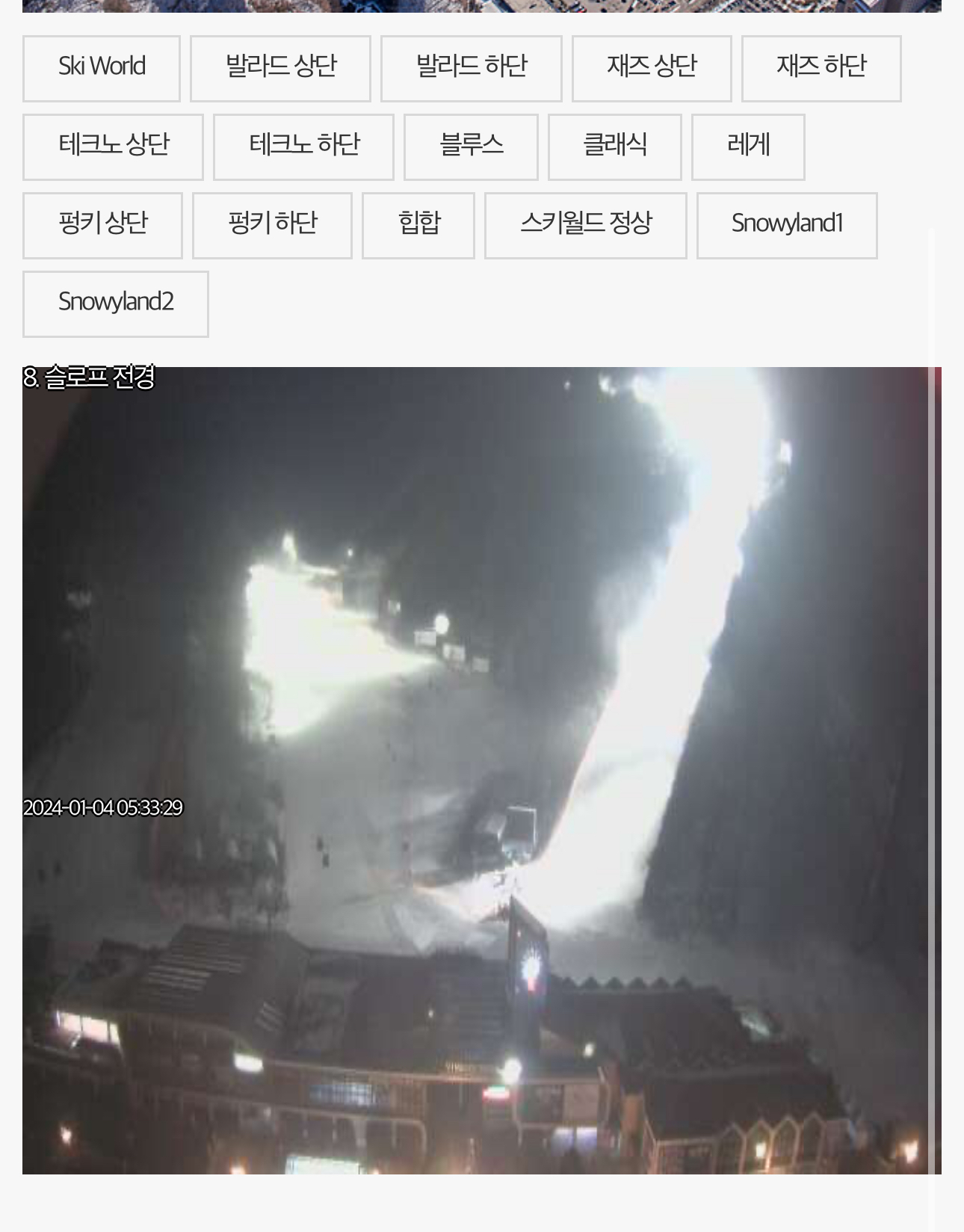
Task: Show the 재즈 하단 slope camera
Action: click(x=821, y=69)
